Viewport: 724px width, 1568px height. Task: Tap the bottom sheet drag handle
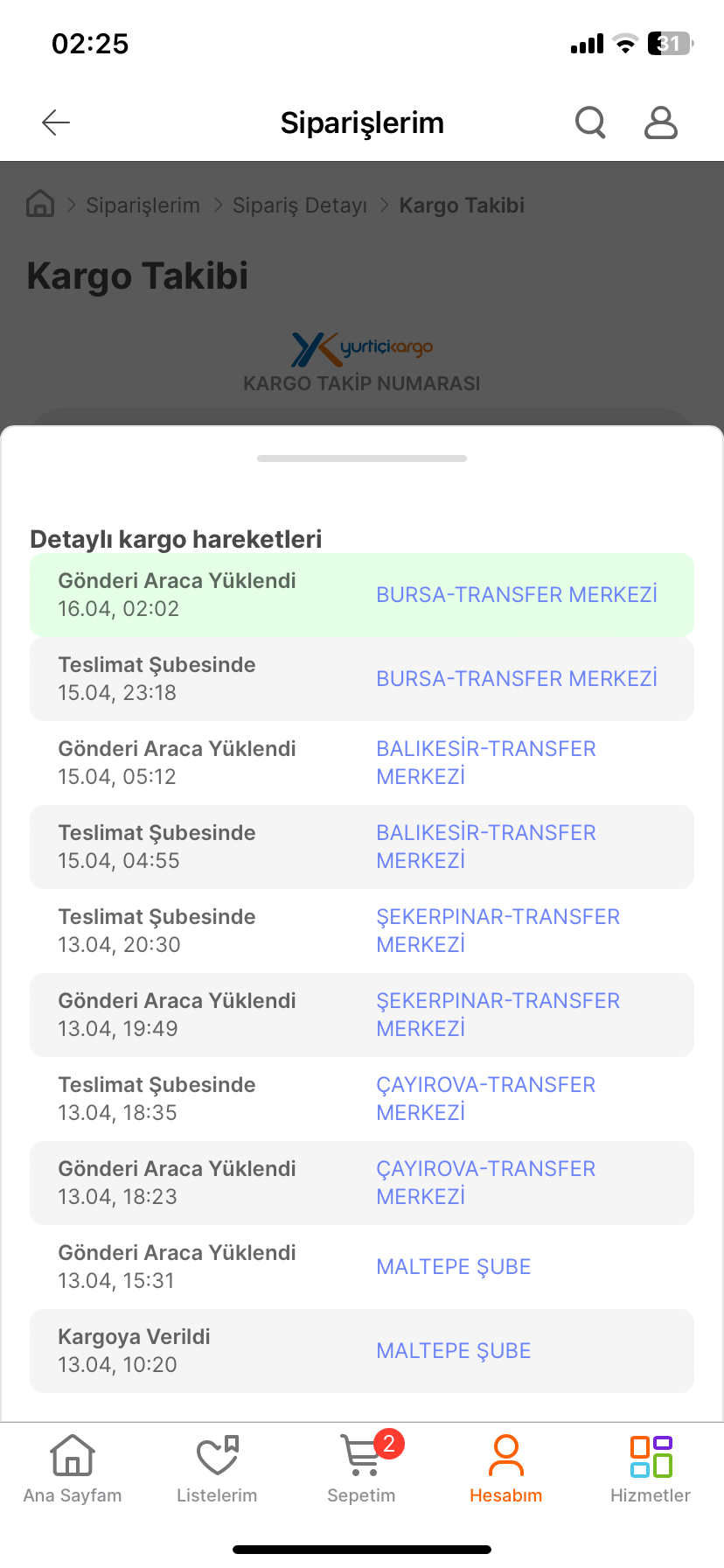tap(362, 458)
